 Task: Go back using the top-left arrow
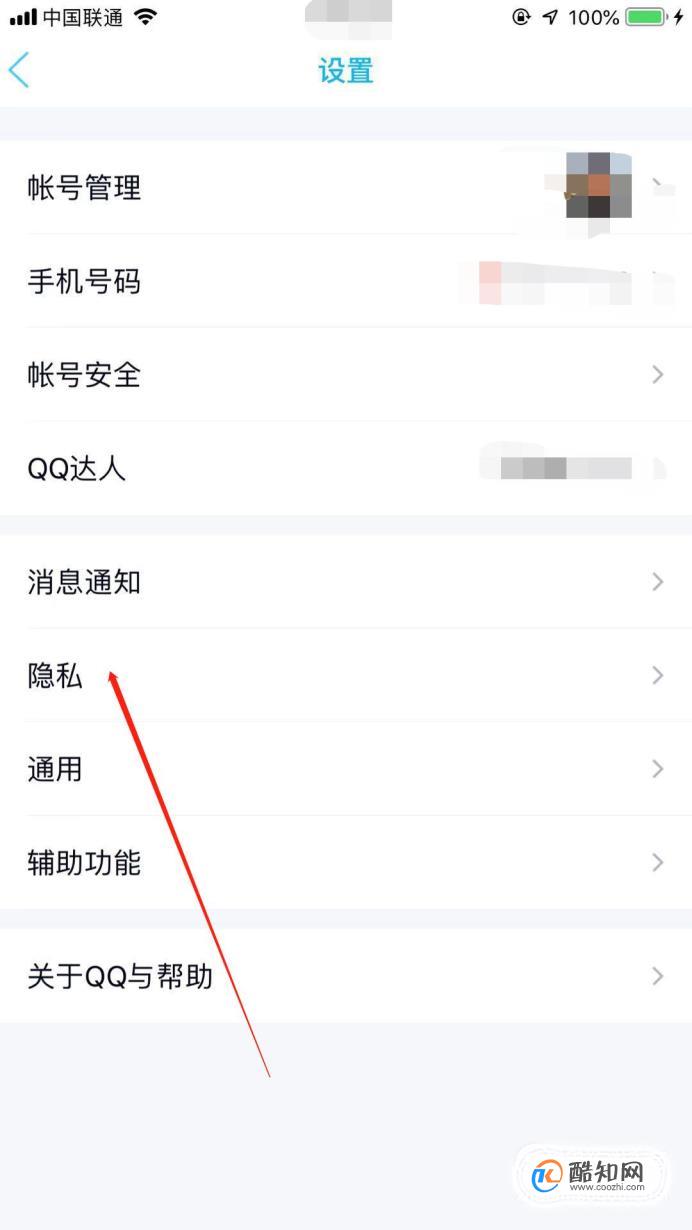(x=20, y=71)
